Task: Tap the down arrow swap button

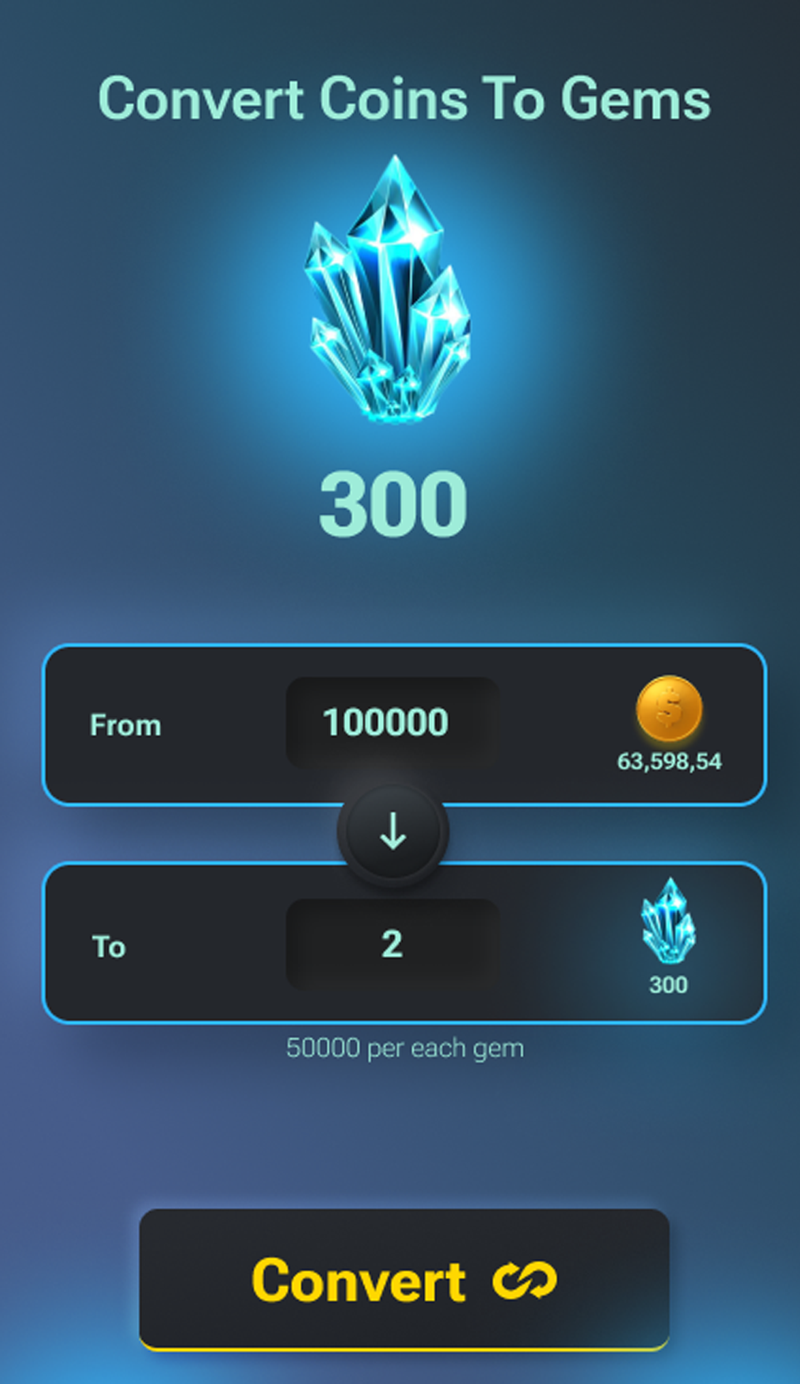Action: 393,832
